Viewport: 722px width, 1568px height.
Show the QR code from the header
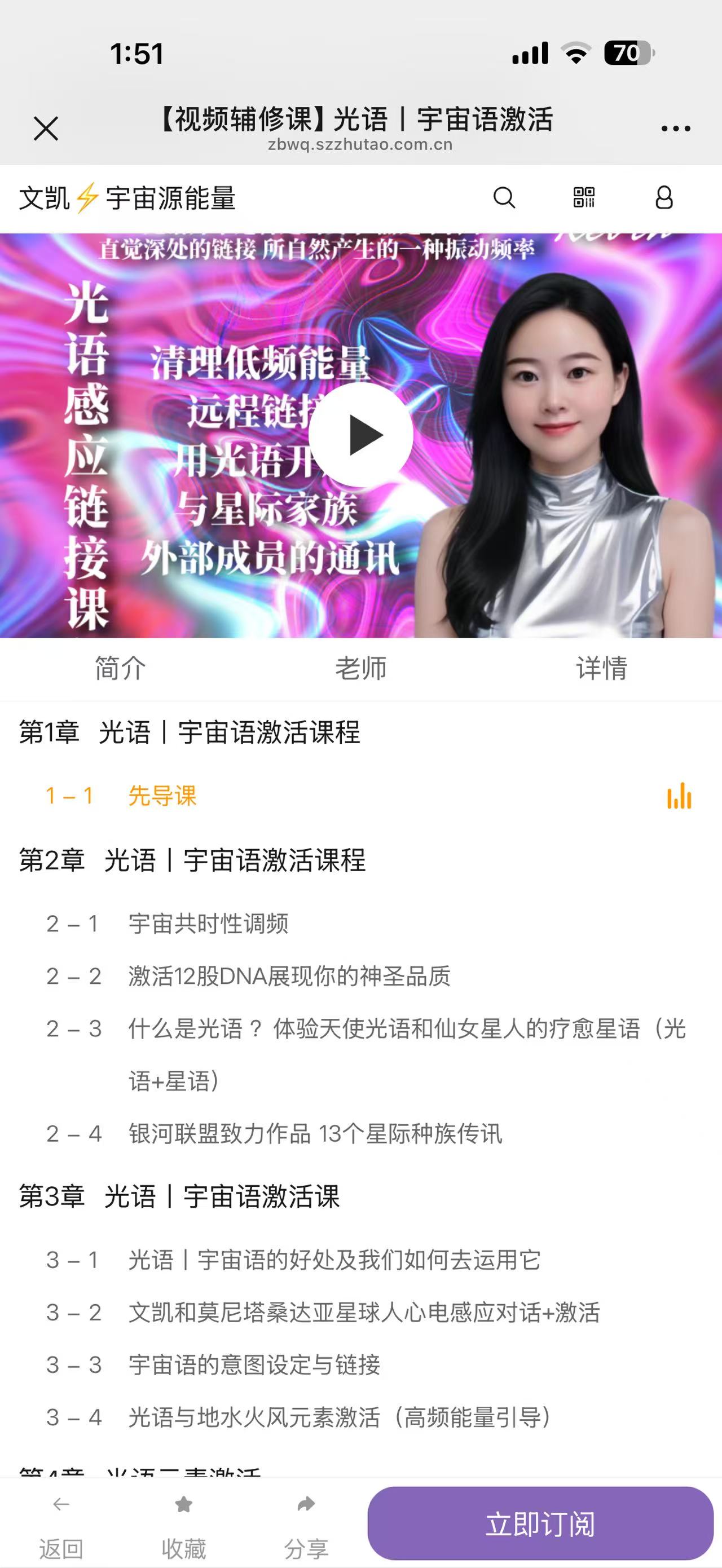pyautogui.click(x=584, y=198)
